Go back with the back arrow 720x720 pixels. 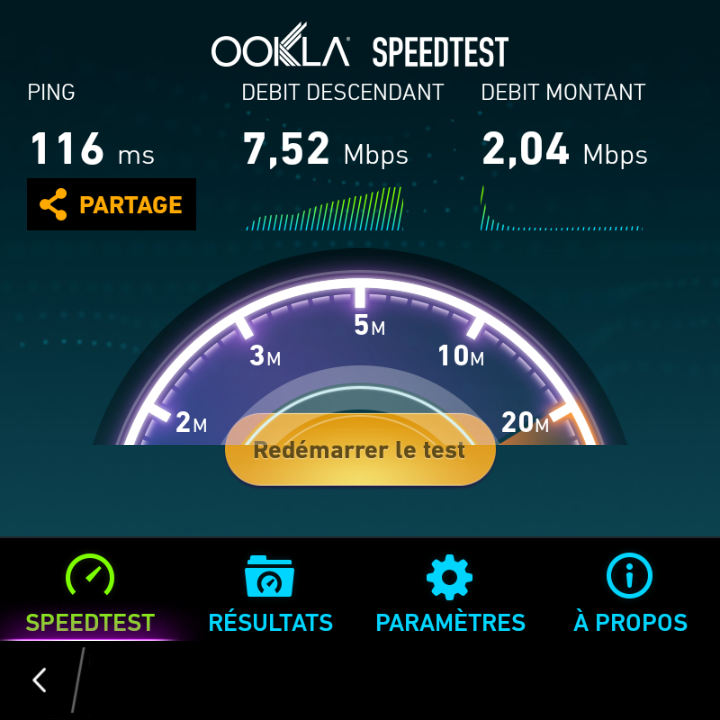(x=40, y=681)
